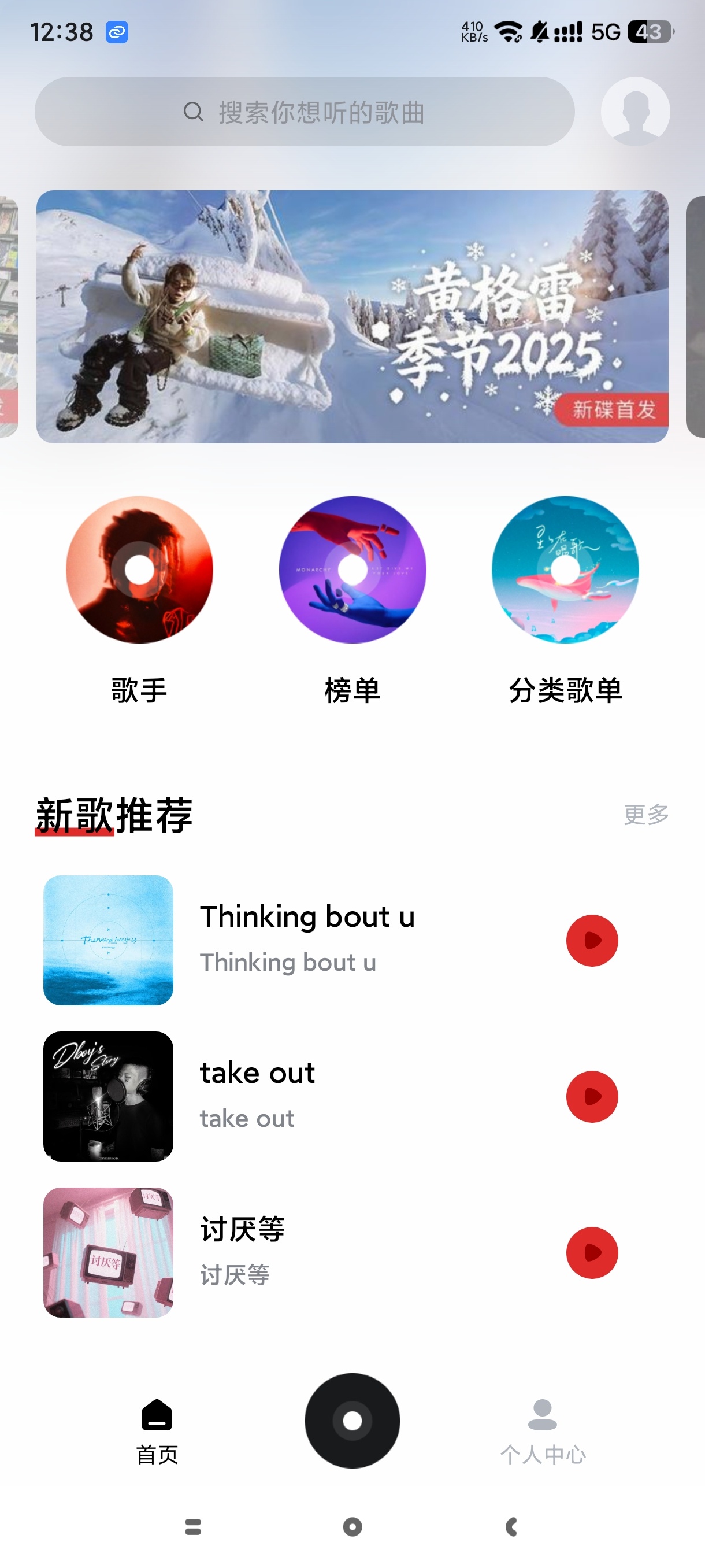
Task: Open the vinyl player button
Action: pos(352,1421)
